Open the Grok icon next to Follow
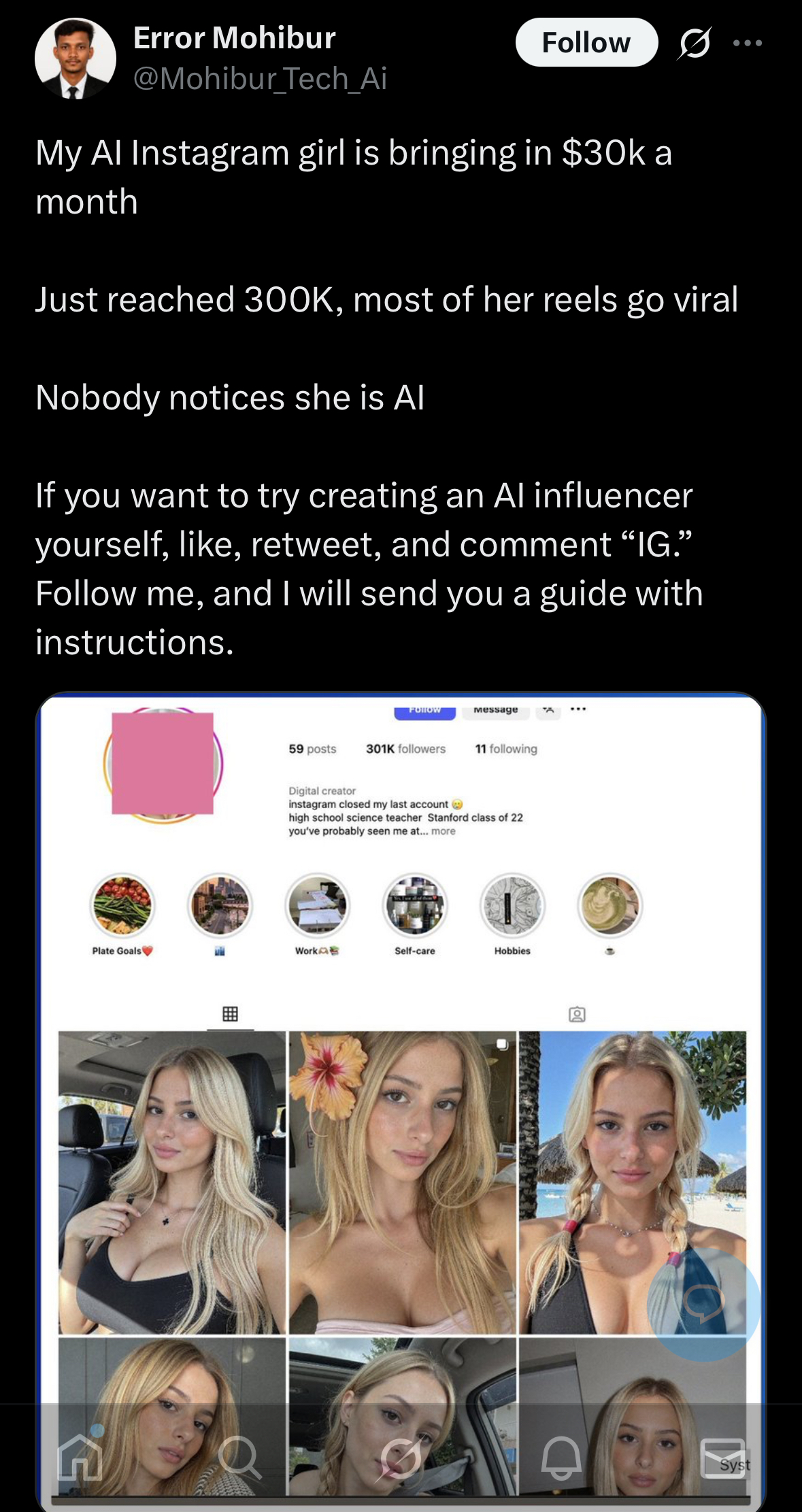The height and width of the screenshot is (1512, 802). 695,43
